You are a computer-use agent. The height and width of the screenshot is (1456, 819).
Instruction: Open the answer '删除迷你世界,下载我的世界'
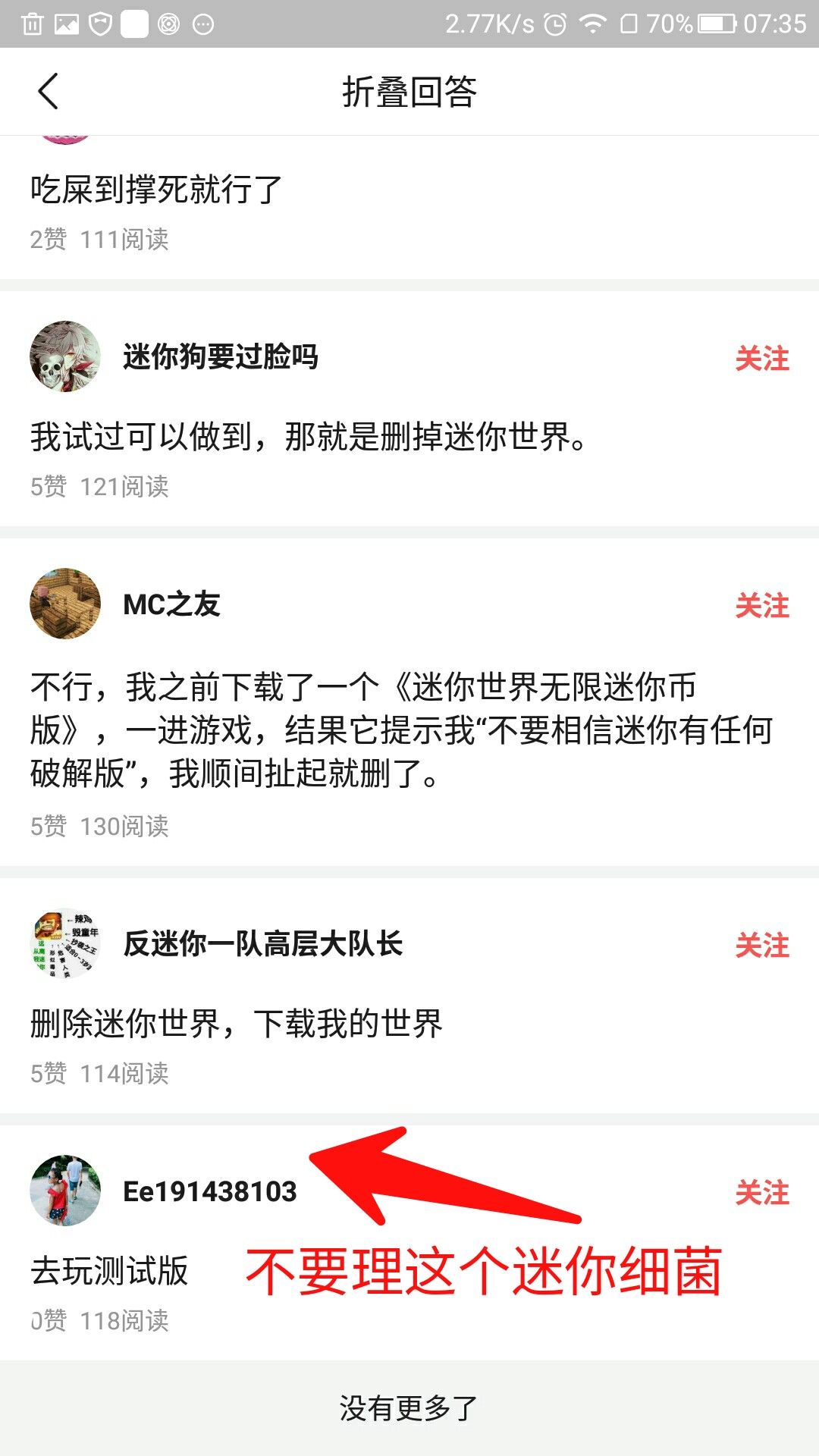click(236, 1024)
